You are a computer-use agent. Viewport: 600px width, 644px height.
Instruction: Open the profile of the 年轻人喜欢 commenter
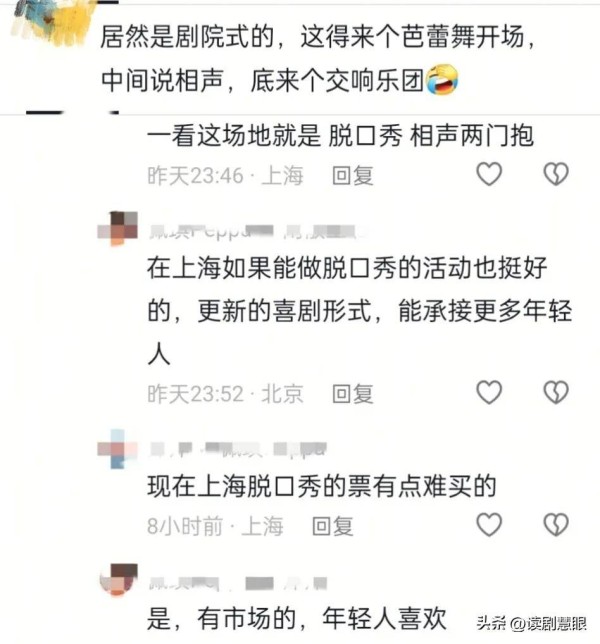click(x=123, y=579)
